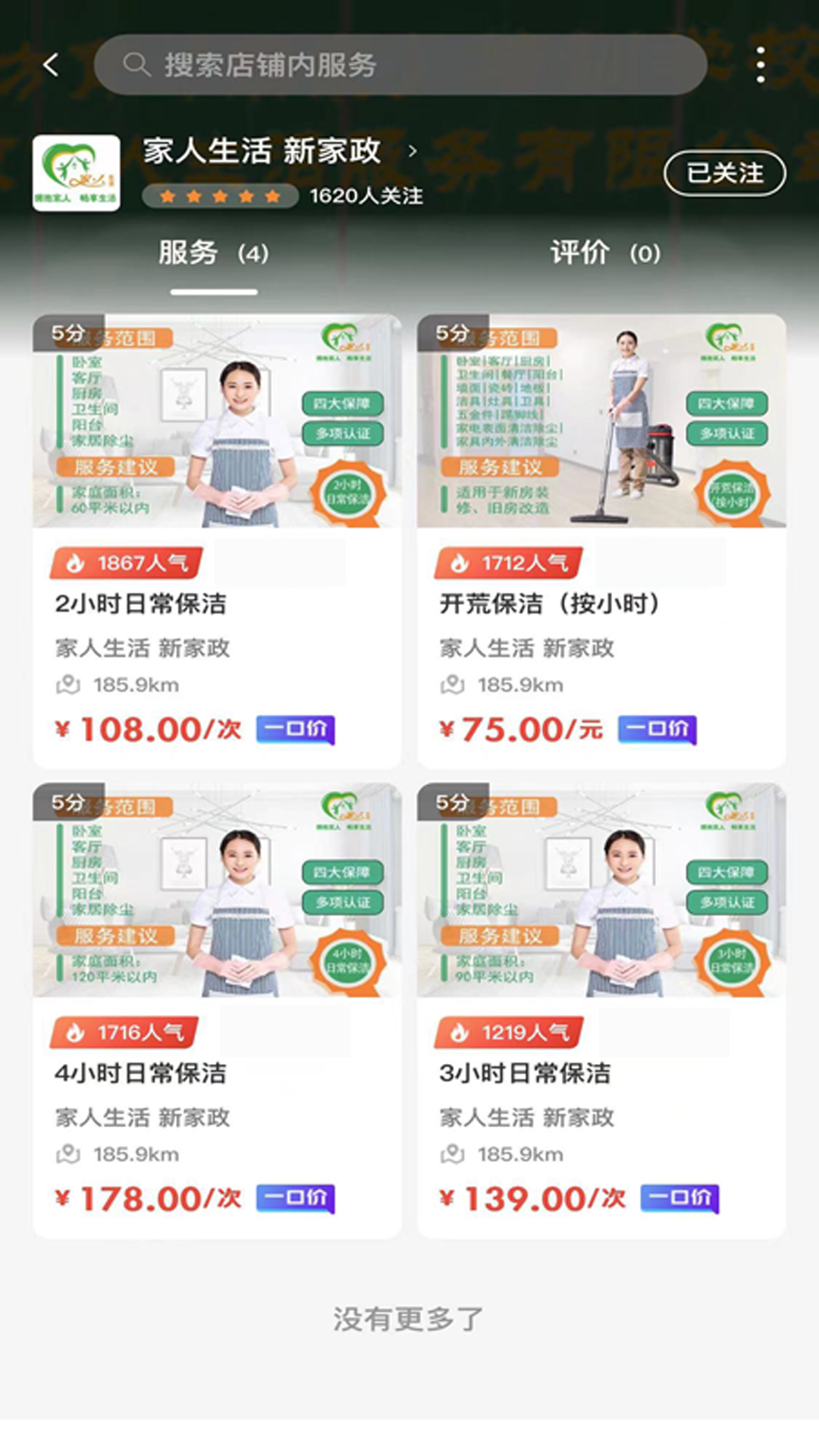Select the 服务 (4) tab

(214, 253)
